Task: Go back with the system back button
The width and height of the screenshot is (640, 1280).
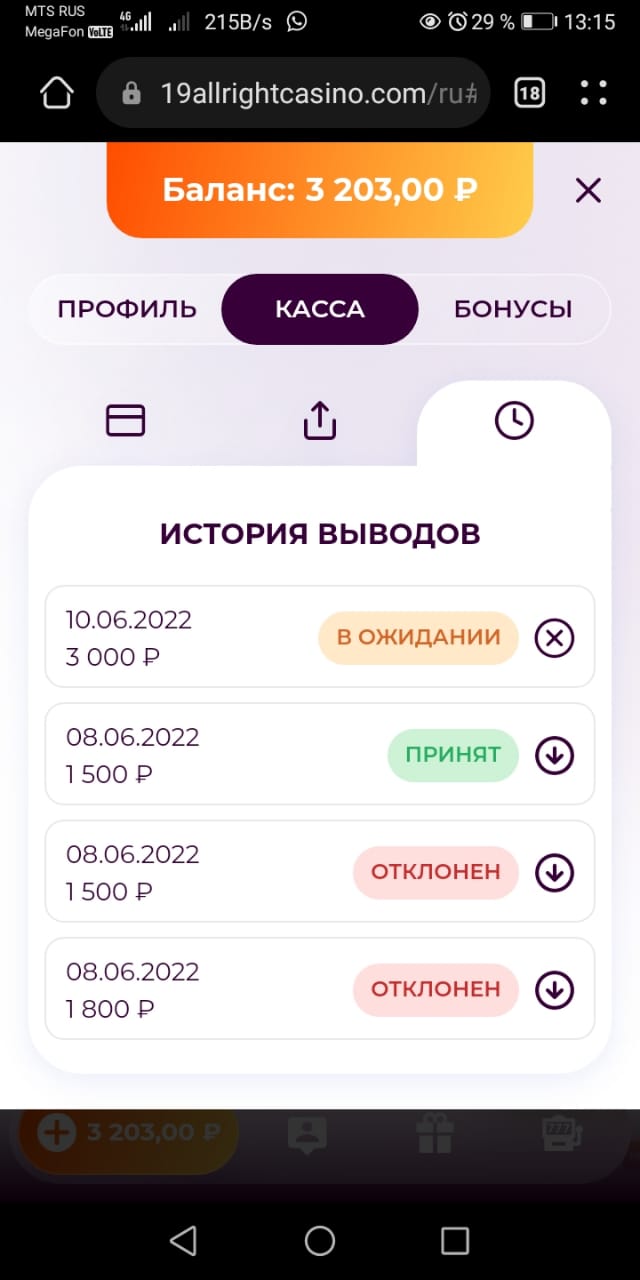Action: (183, 1241)
